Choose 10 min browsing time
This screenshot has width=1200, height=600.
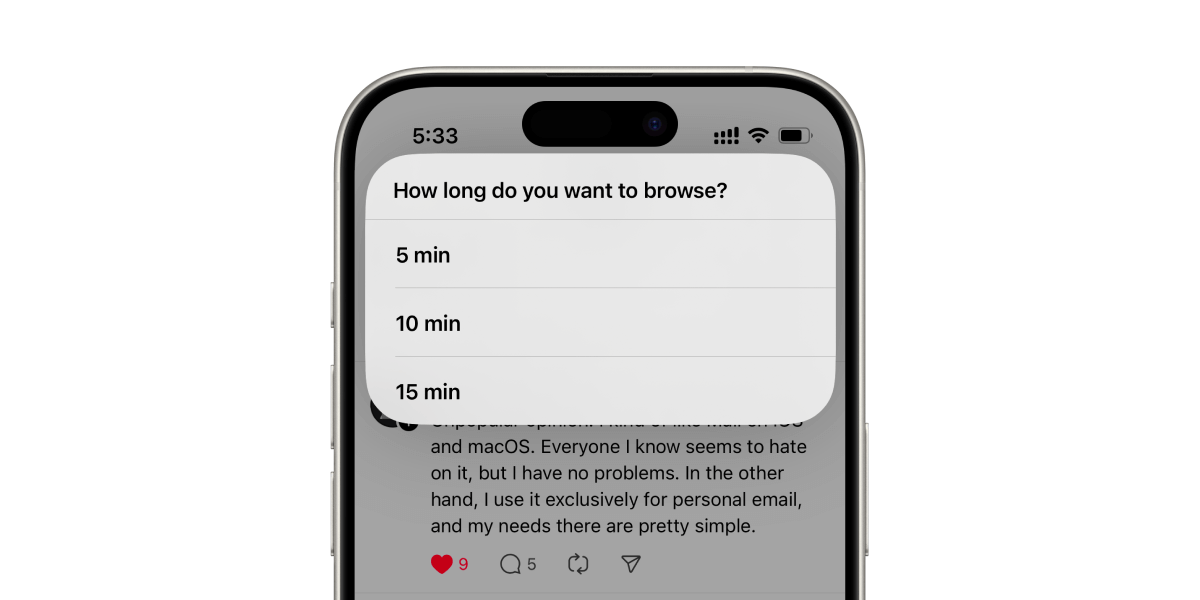(600, 323)
